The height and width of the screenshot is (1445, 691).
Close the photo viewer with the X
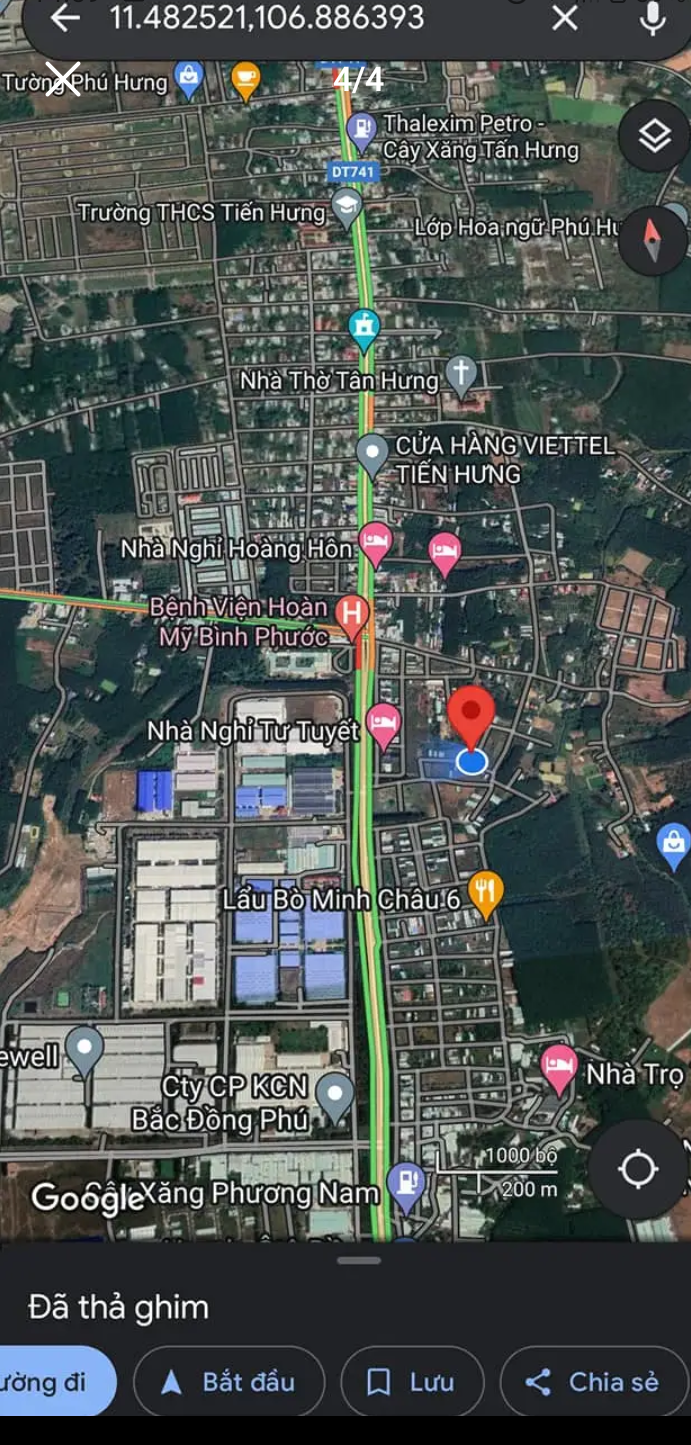(63, 78)
